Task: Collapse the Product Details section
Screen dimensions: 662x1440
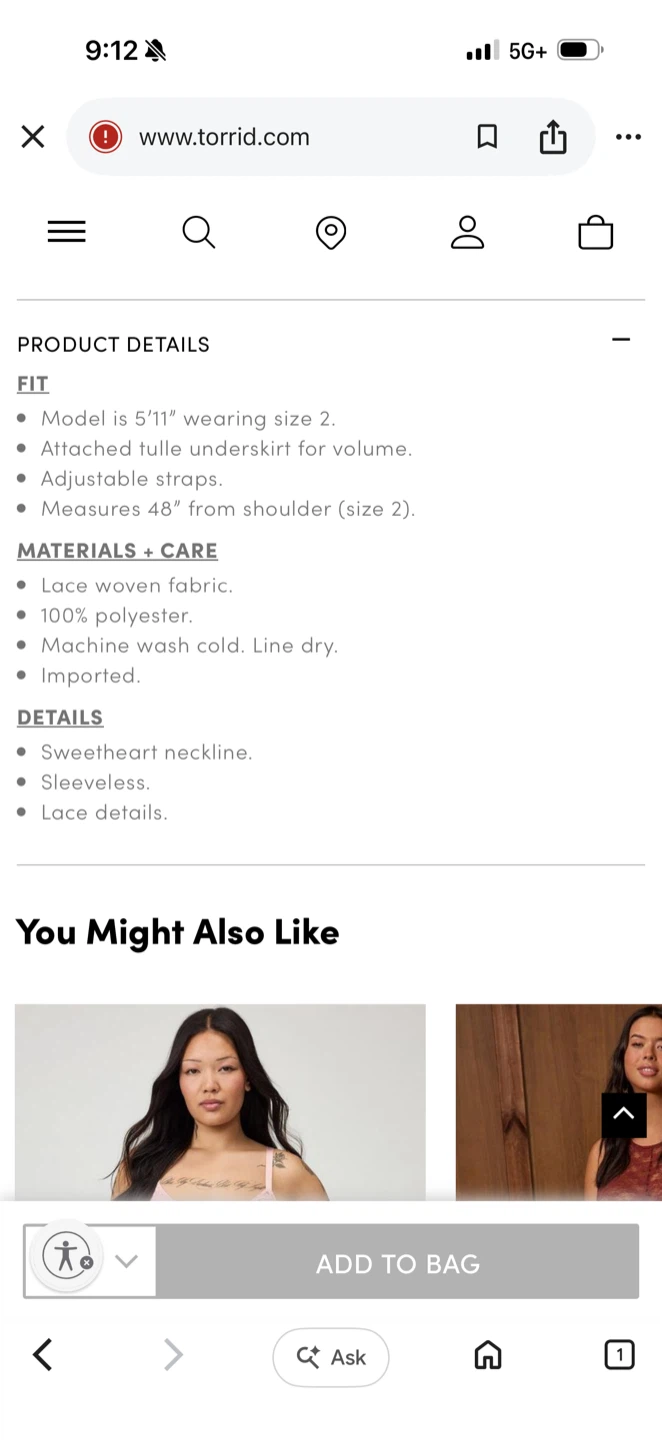Action: click(x=621, y=340)
